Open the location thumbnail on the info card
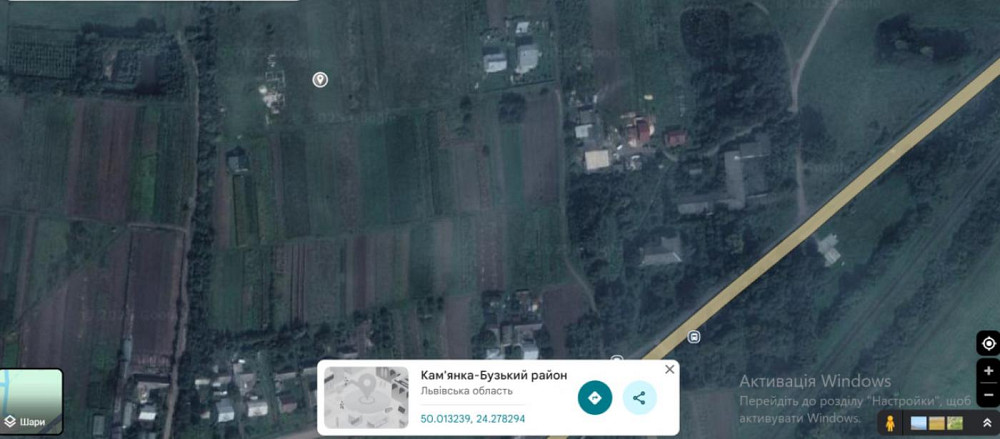This screenshot has height=439, width=1000. tap(366, 397)
